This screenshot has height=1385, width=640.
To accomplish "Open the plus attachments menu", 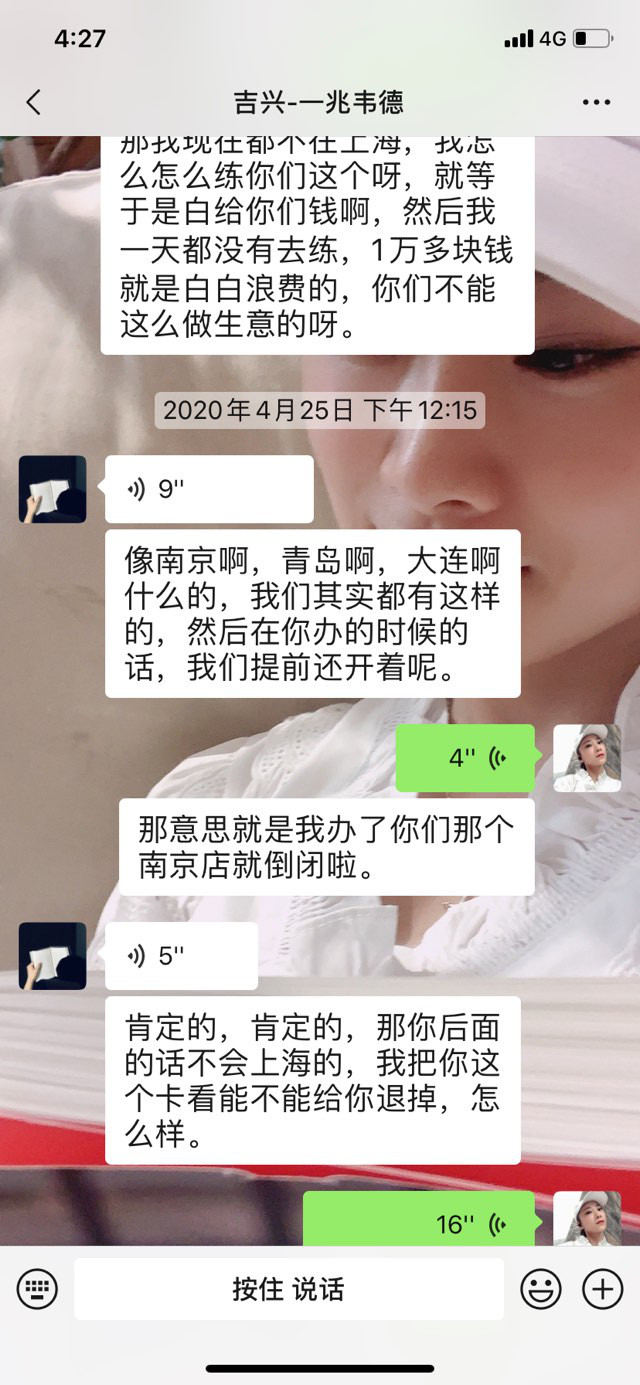I will (x=602, y=1289).
